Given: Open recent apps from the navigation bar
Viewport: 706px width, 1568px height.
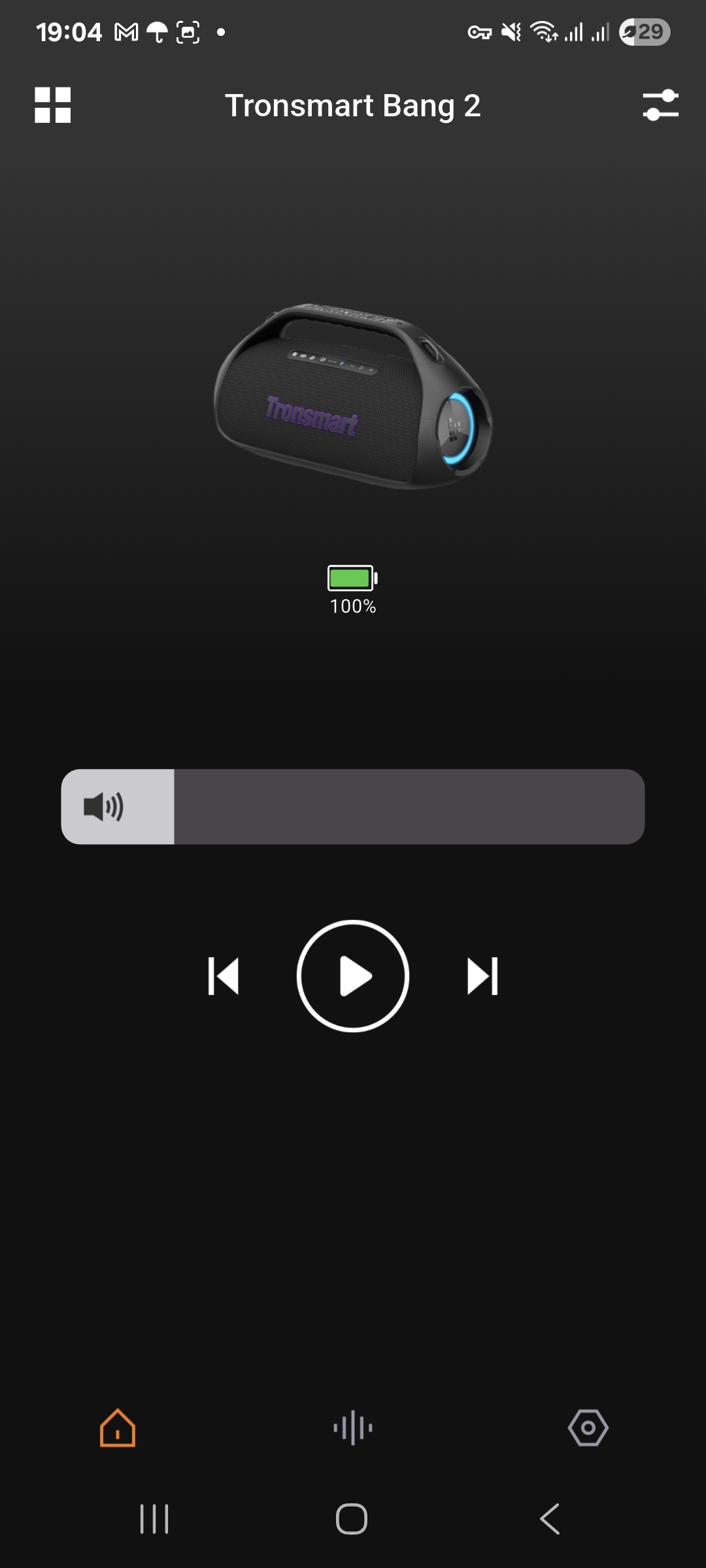Looking at the screenshot, I should coord(154,1519).
